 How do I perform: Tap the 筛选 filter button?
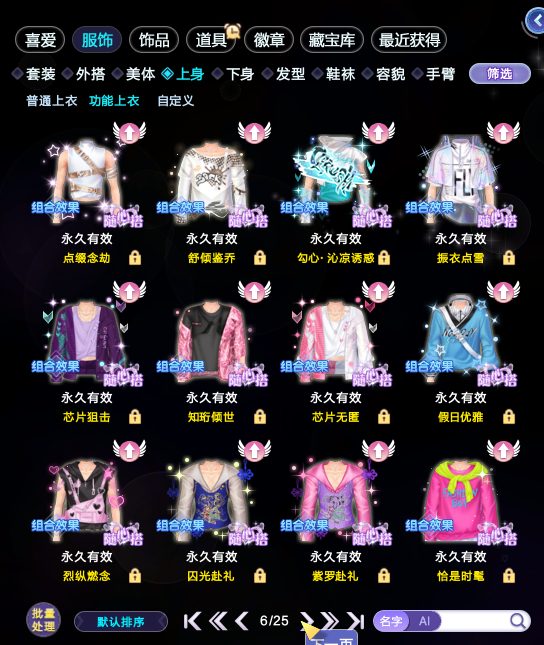pyautogui.click(x=500, y=74)
